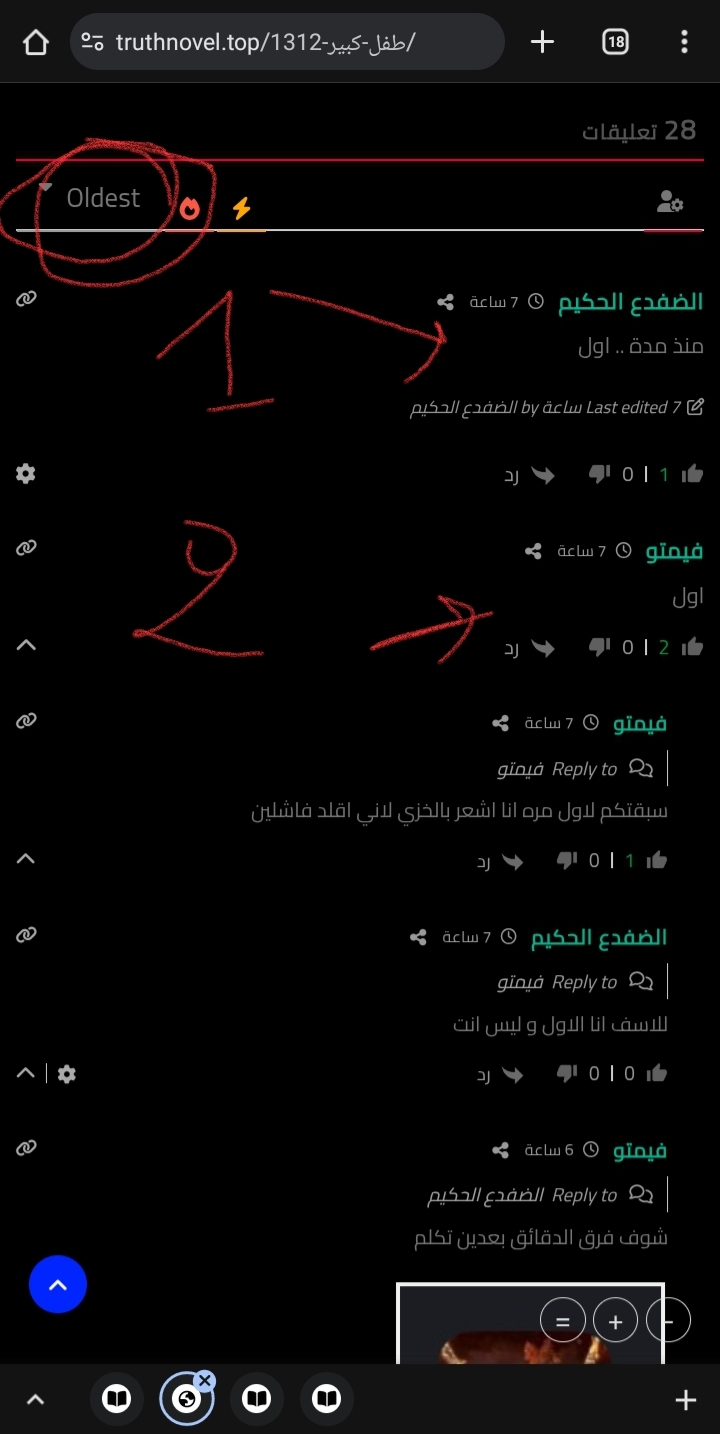Tap the browser home button
Screen dimensions: 720x1434
[35, 42]
